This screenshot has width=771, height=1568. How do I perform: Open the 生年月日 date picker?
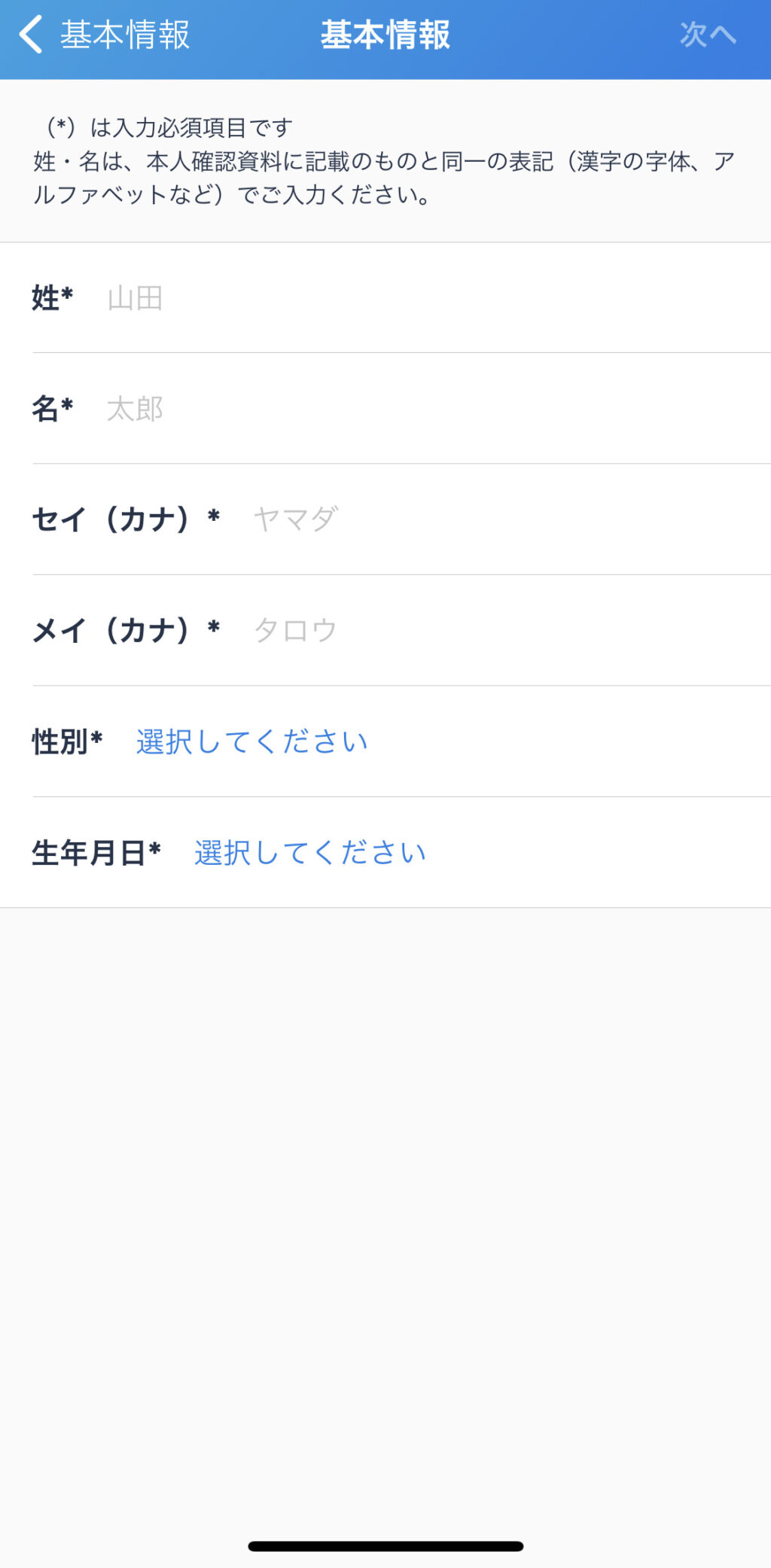pyautogui.click(x=310, y=853)
